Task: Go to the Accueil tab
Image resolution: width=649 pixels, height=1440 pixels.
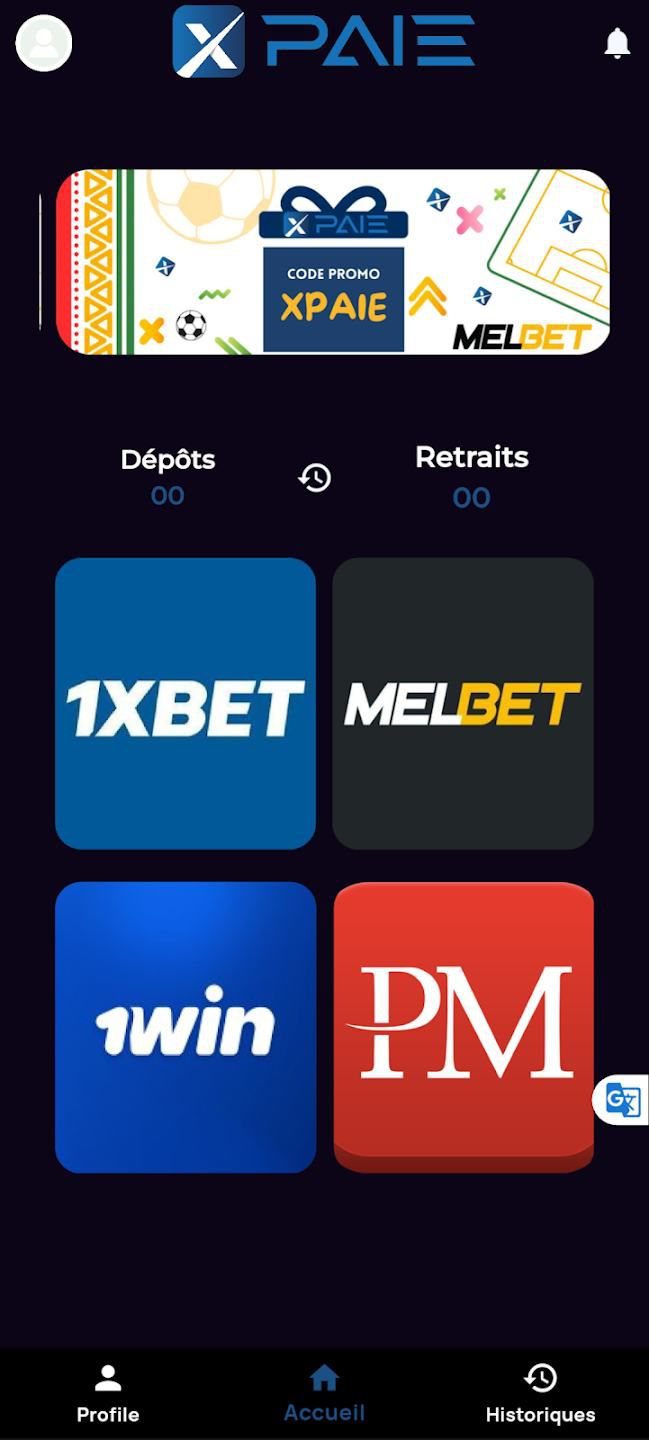Action: [x=324, y=1394]
